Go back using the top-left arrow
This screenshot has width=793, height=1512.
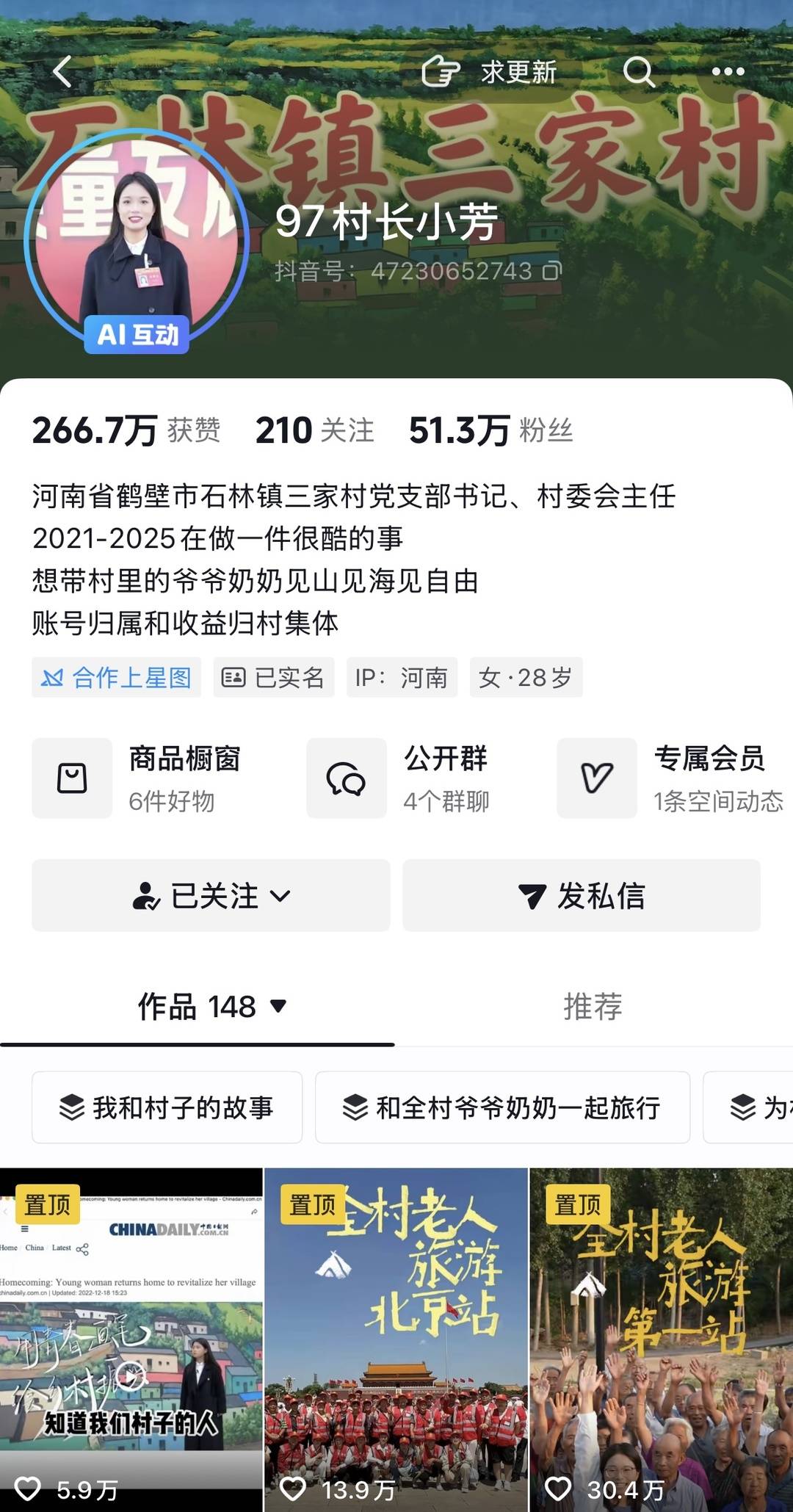click(x=63, y=72)
